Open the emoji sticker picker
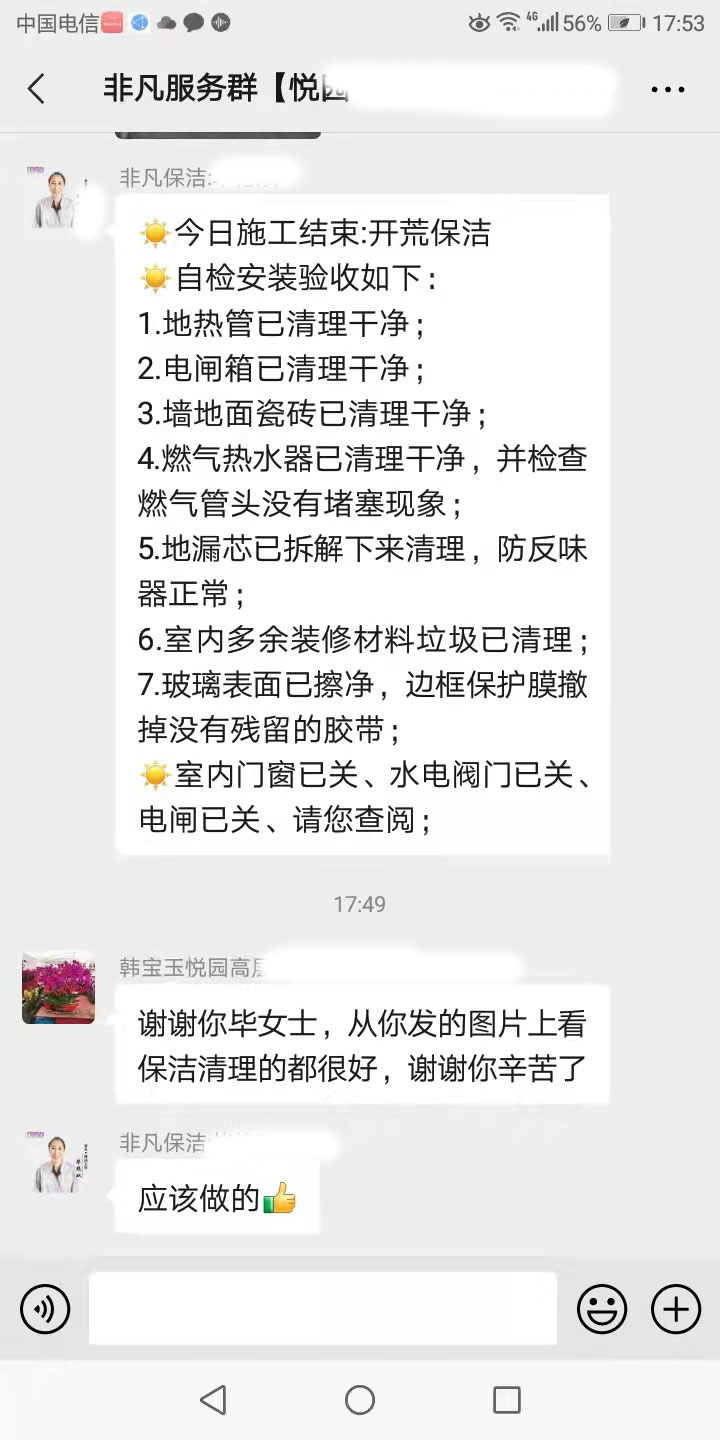This screenshot has width=720, height=1440. coord(602,1309)
